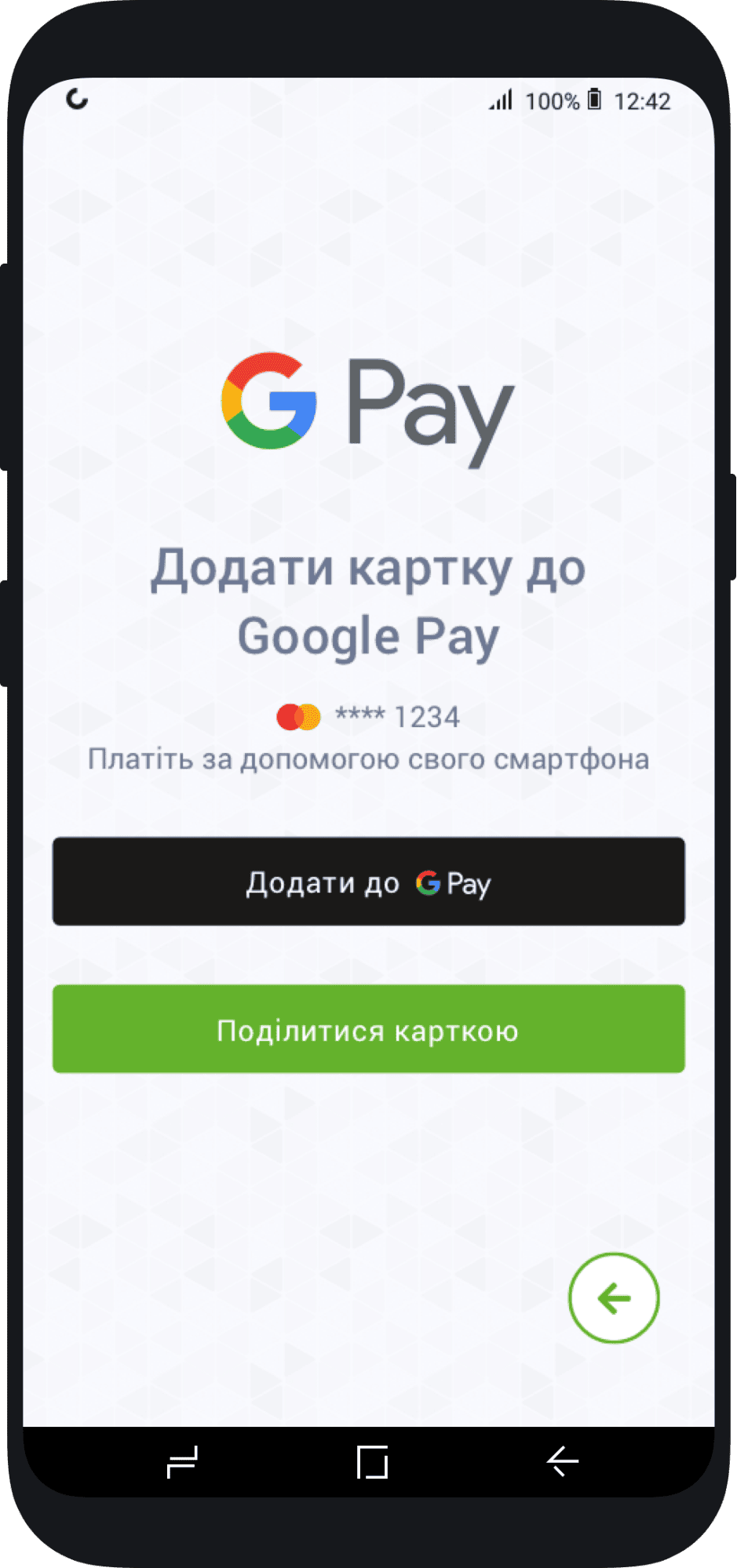Tap the black Додати до G Pay button
This screenshot has height=1568, width=737.
pyautogui.click(x=368, y=881)
